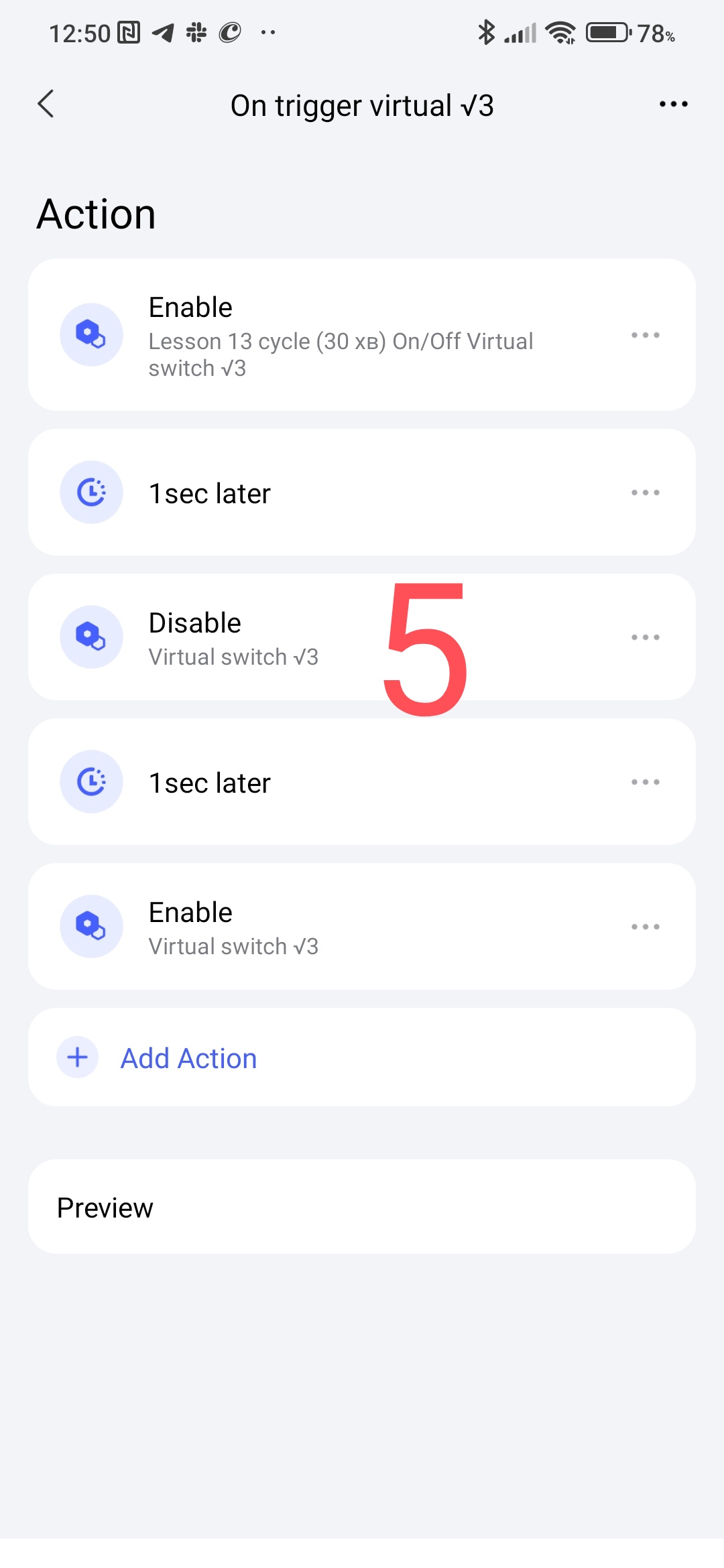Open options for Enable Lesson 13 cycle

[645, 335]
